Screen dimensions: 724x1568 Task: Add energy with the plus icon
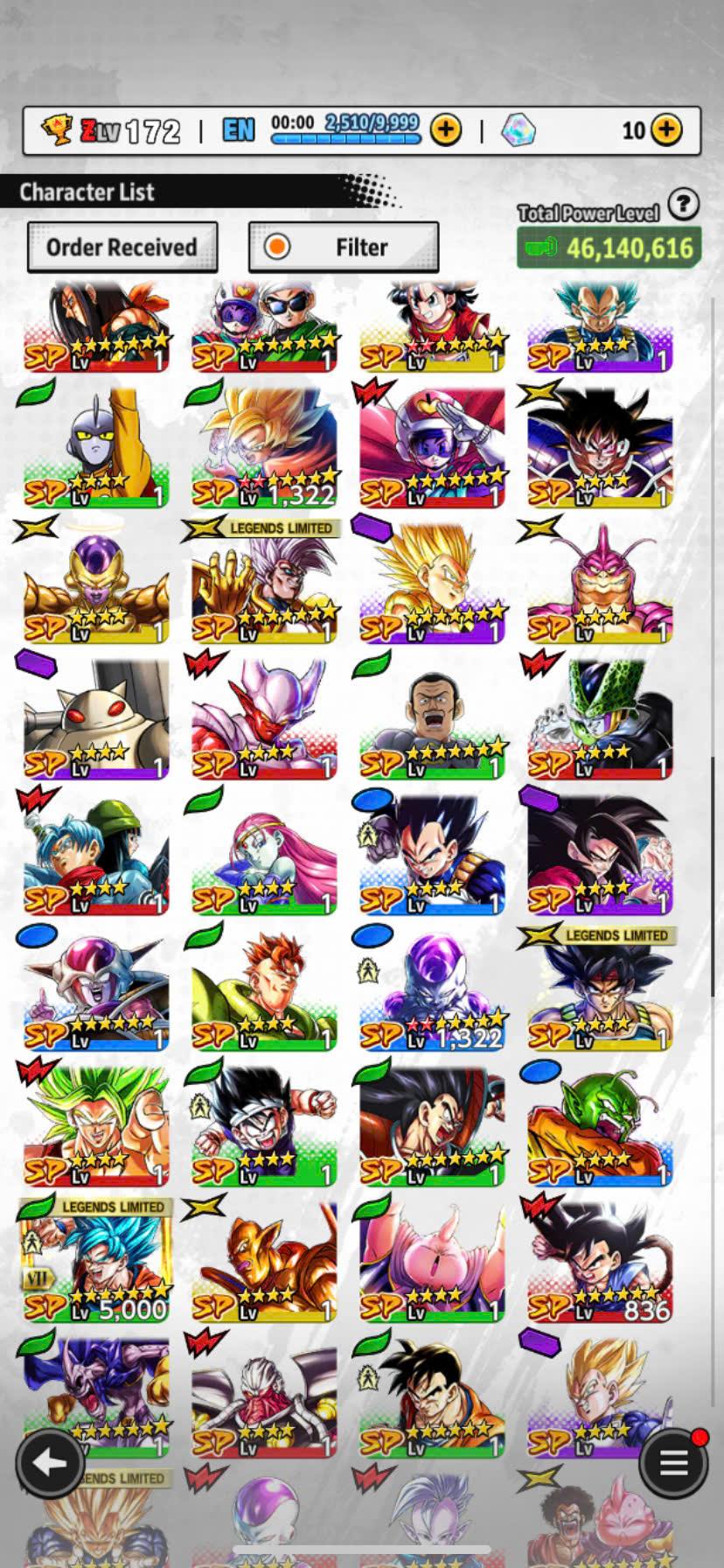pos(446,130)
